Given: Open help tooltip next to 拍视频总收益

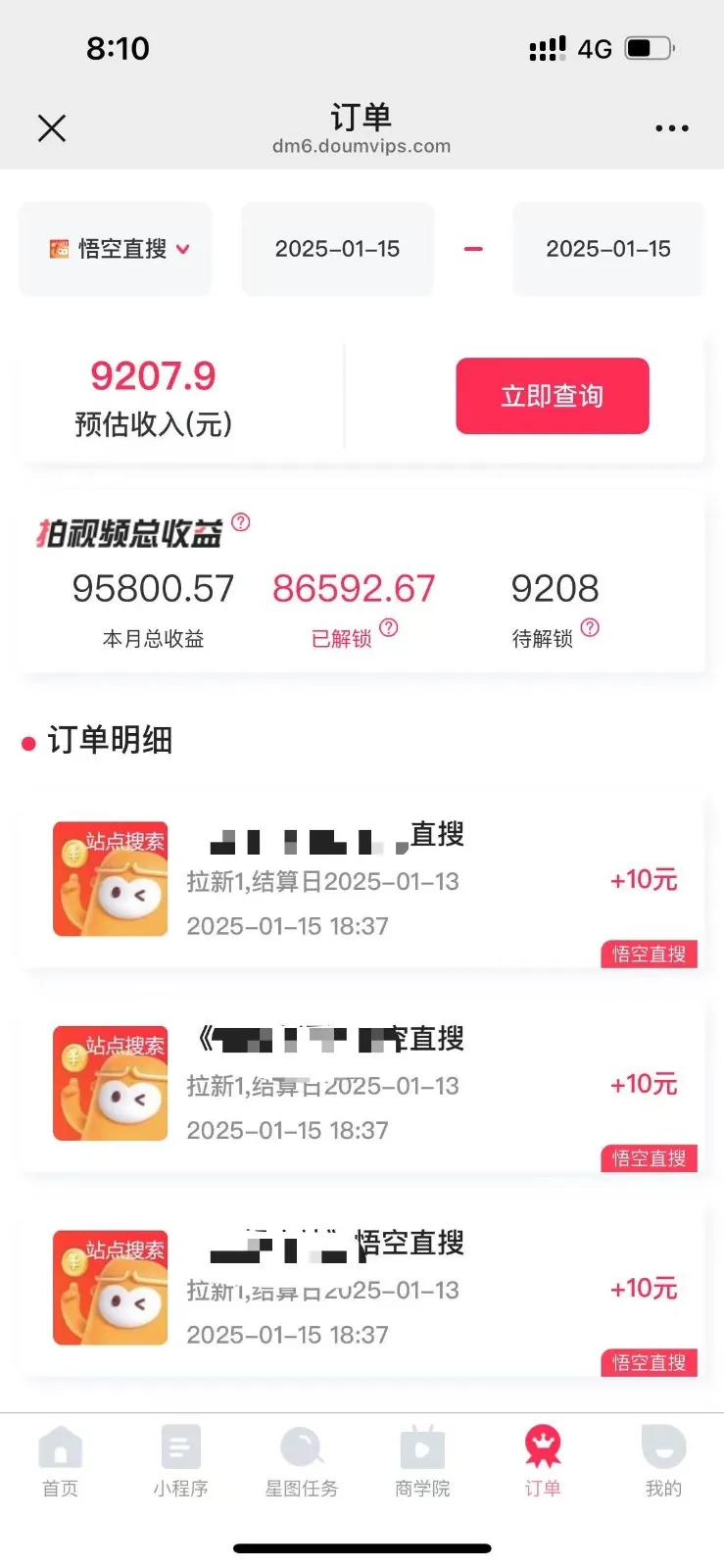Looking at the screenshot, I should click(x=240, y=522).
